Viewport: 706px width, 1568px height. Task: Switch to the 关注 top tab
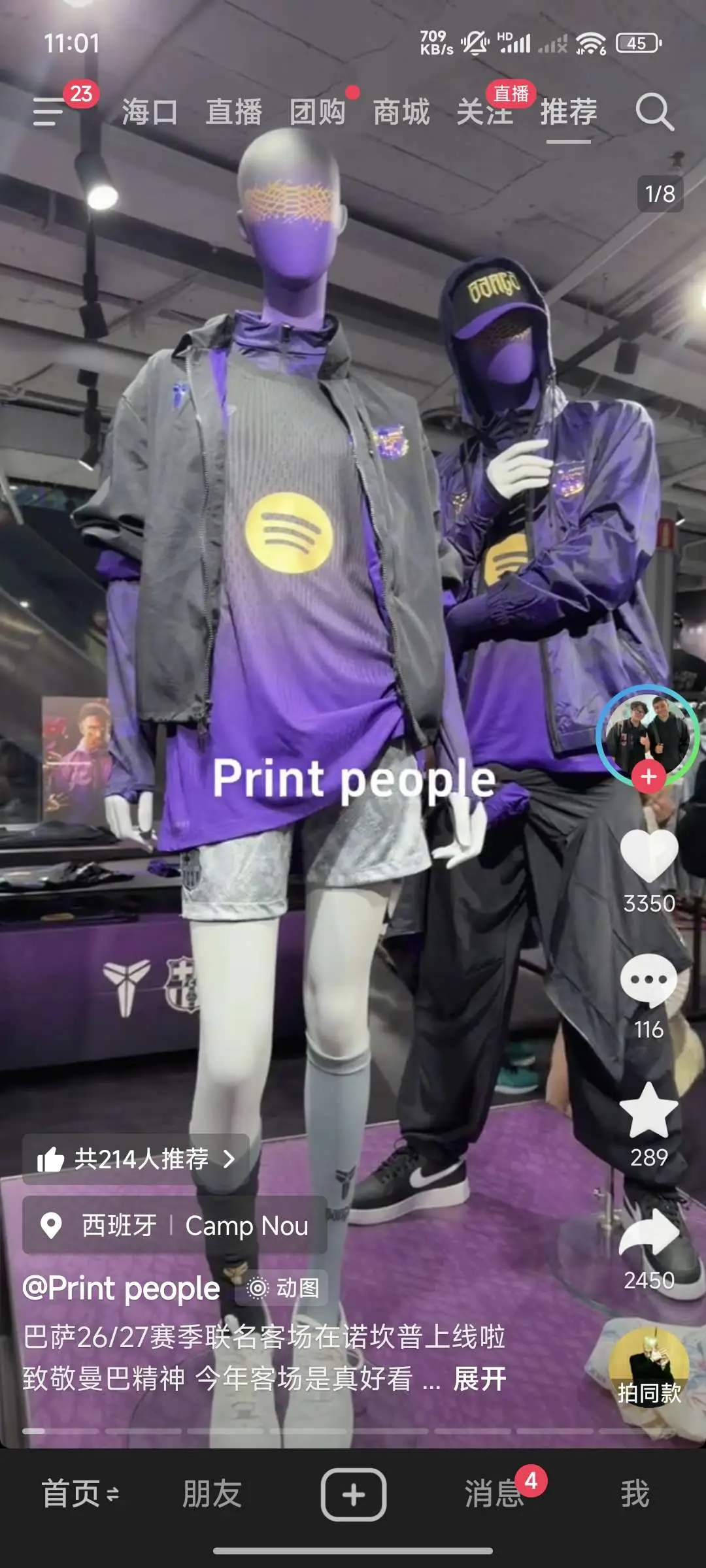(x=485, y=112)
